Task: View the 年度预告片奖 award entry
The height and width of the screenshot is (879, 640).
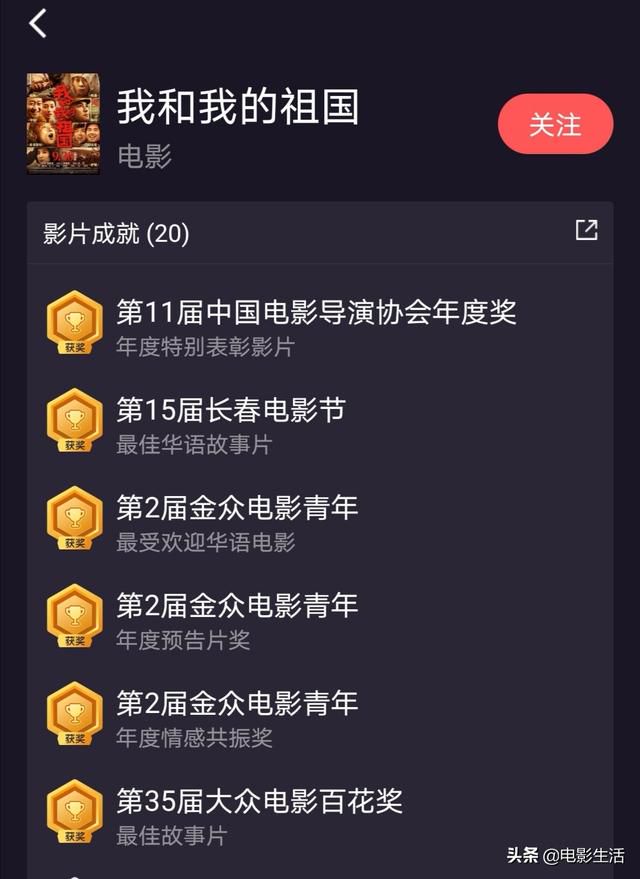Action: 183,640
